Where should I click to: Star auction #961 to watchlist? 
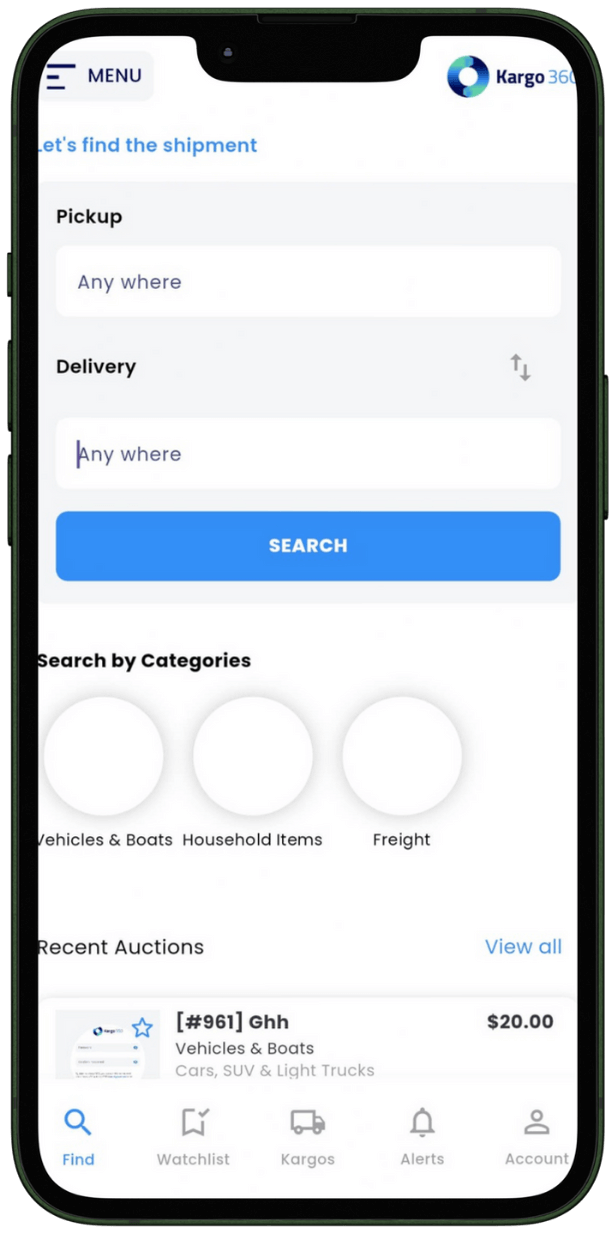point(143,1028)
